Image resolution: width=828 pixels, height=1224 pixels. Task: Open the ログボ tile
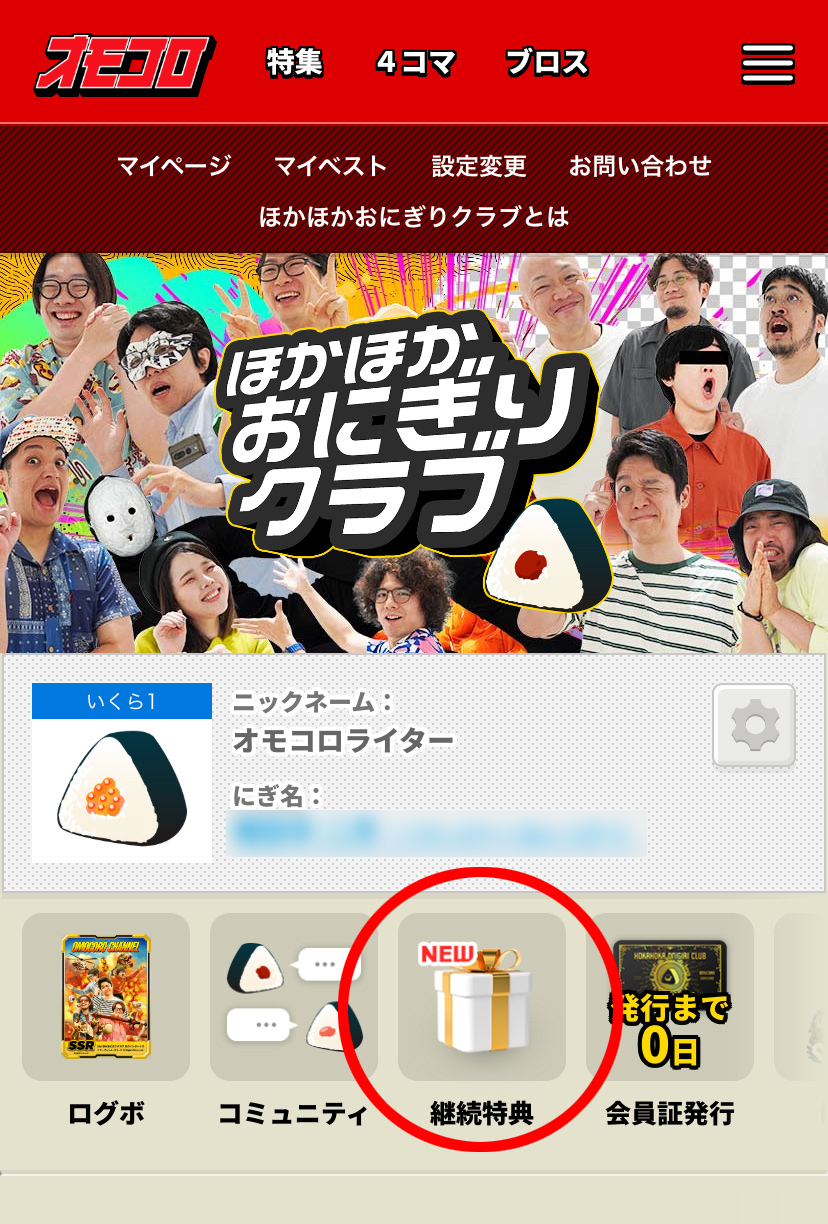106,997
